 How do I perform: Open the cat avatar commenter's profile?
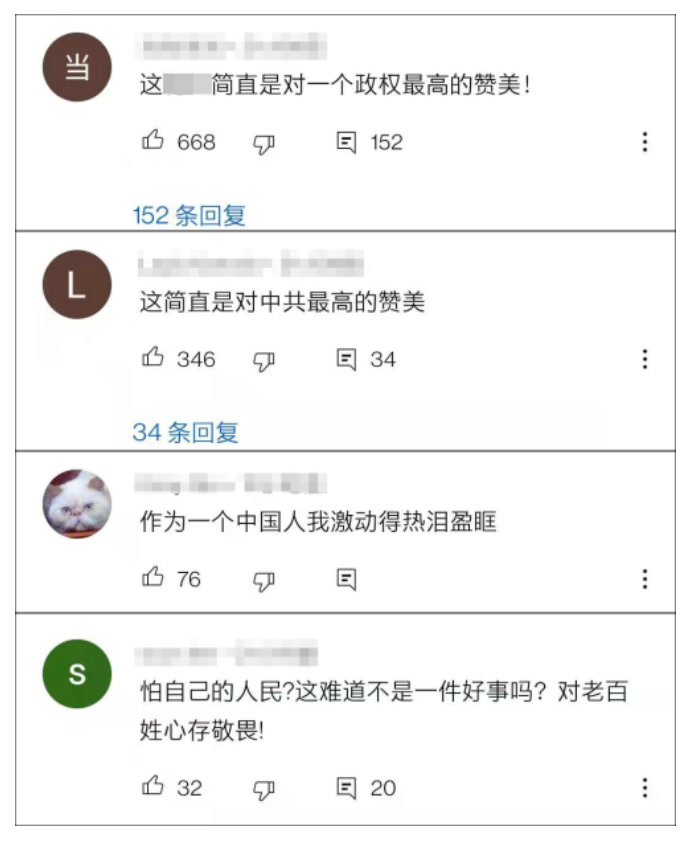[x=77, y=504]
